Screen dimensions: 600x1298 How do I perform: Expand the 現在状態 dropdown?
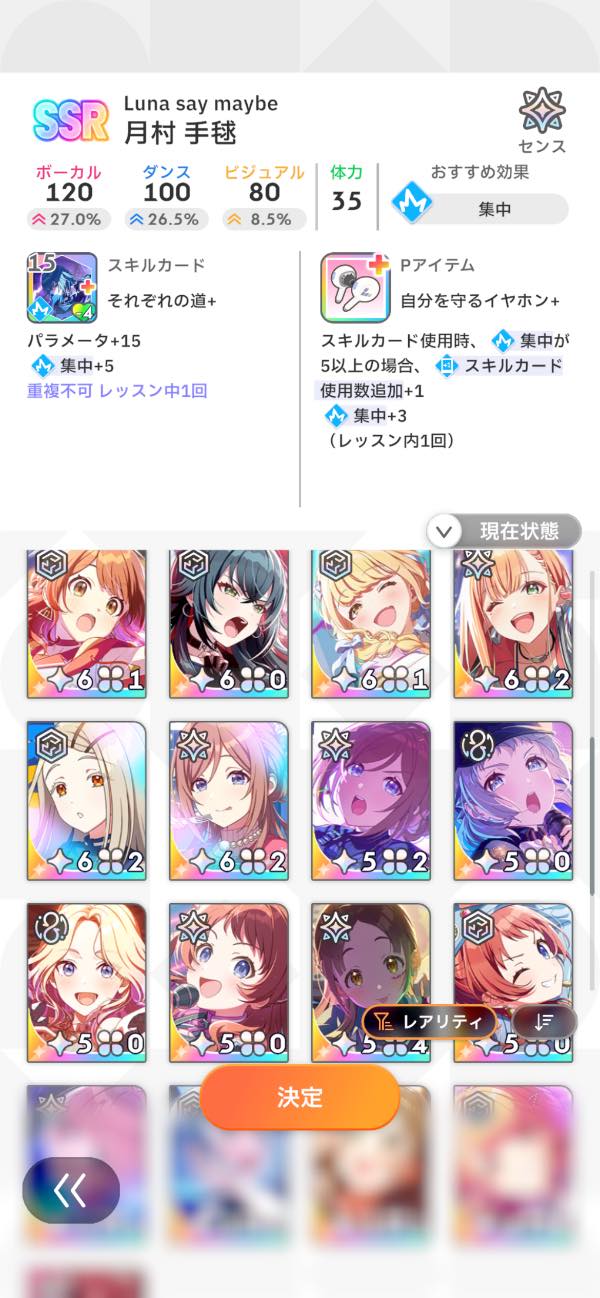point(504,531)
